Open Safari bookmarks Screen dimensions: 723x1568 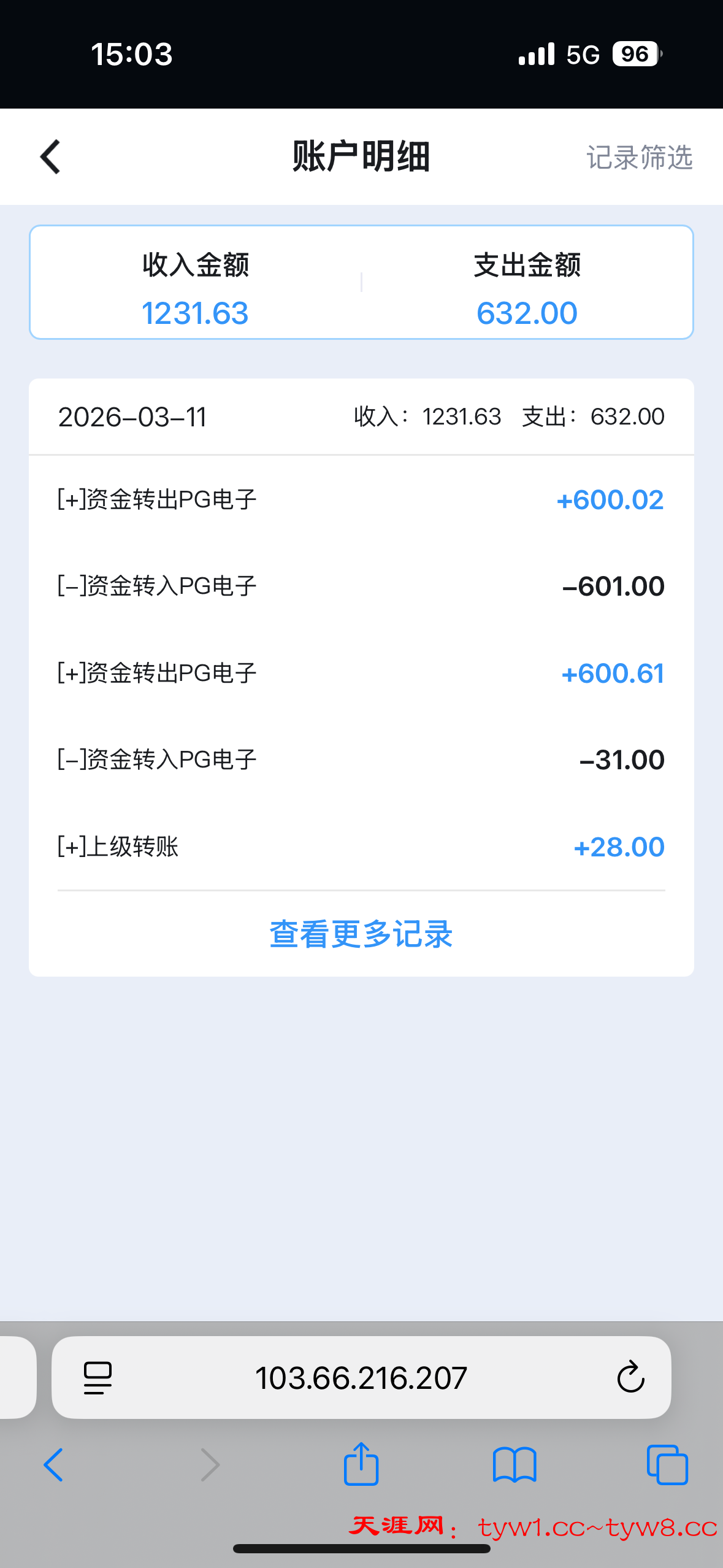coord(515,1465)
